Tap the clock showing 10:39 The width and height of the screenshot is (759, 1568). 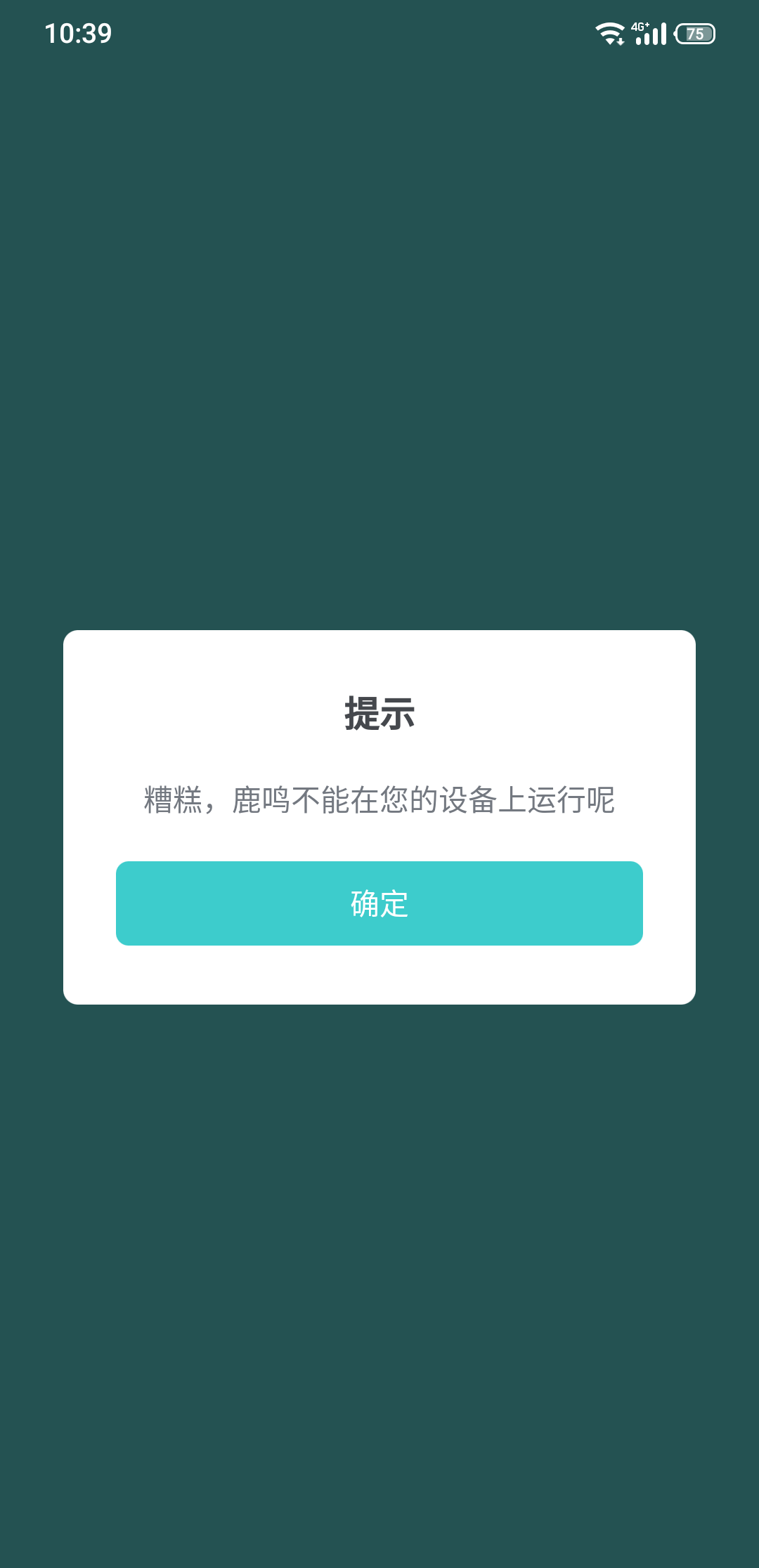(x=77, y=32)
